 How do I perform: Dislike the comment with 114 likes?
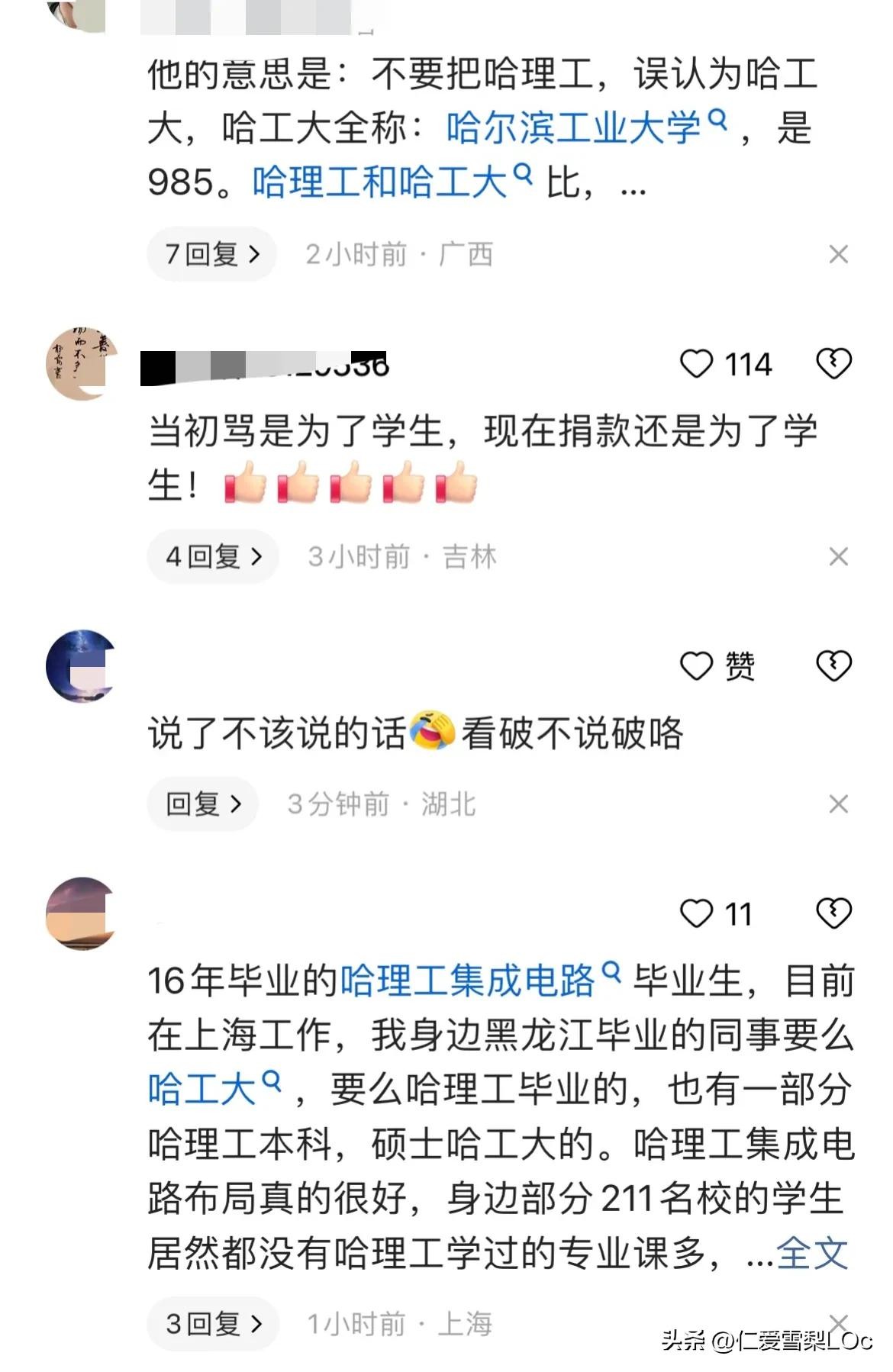(x=833, y=364)
